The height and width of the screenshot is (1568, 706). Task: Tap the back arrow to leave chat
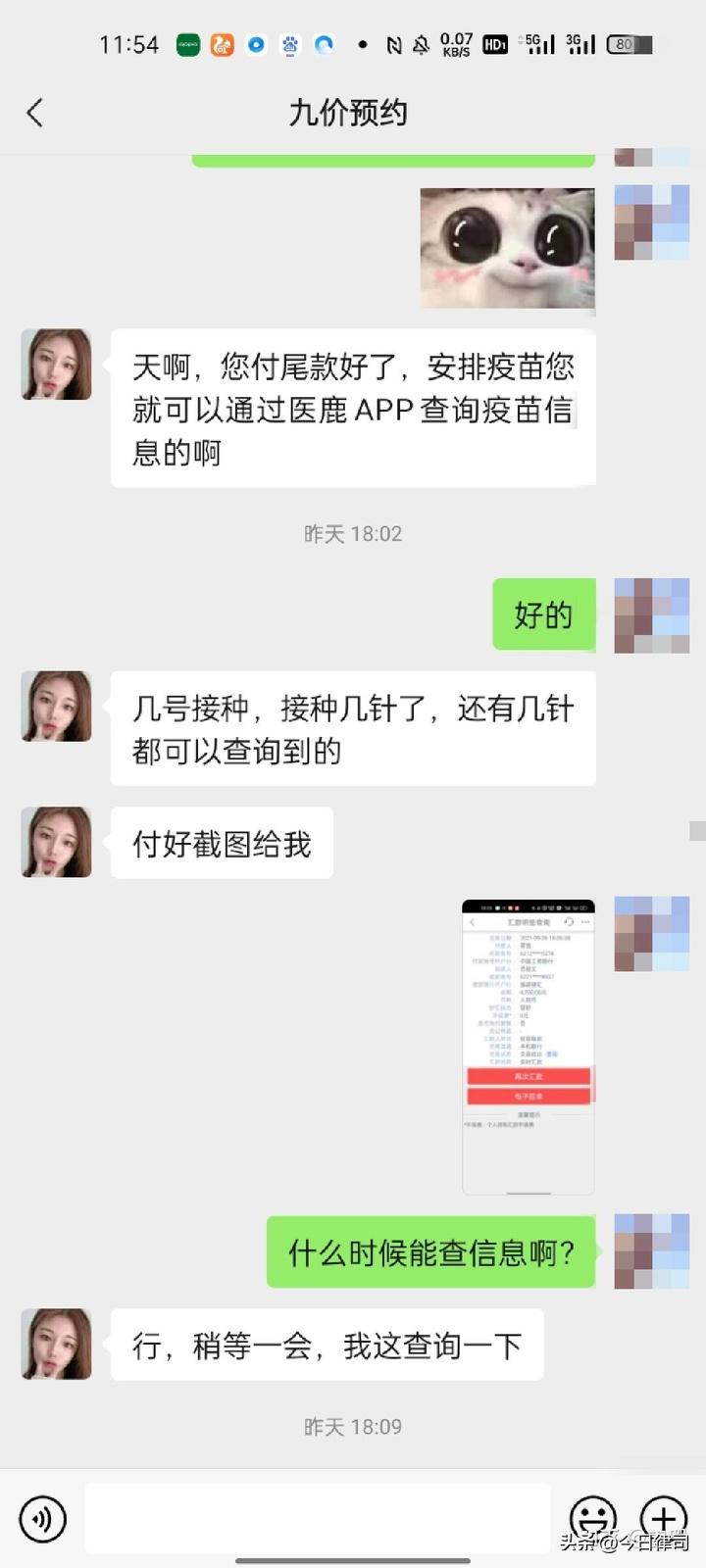[35, 114]
